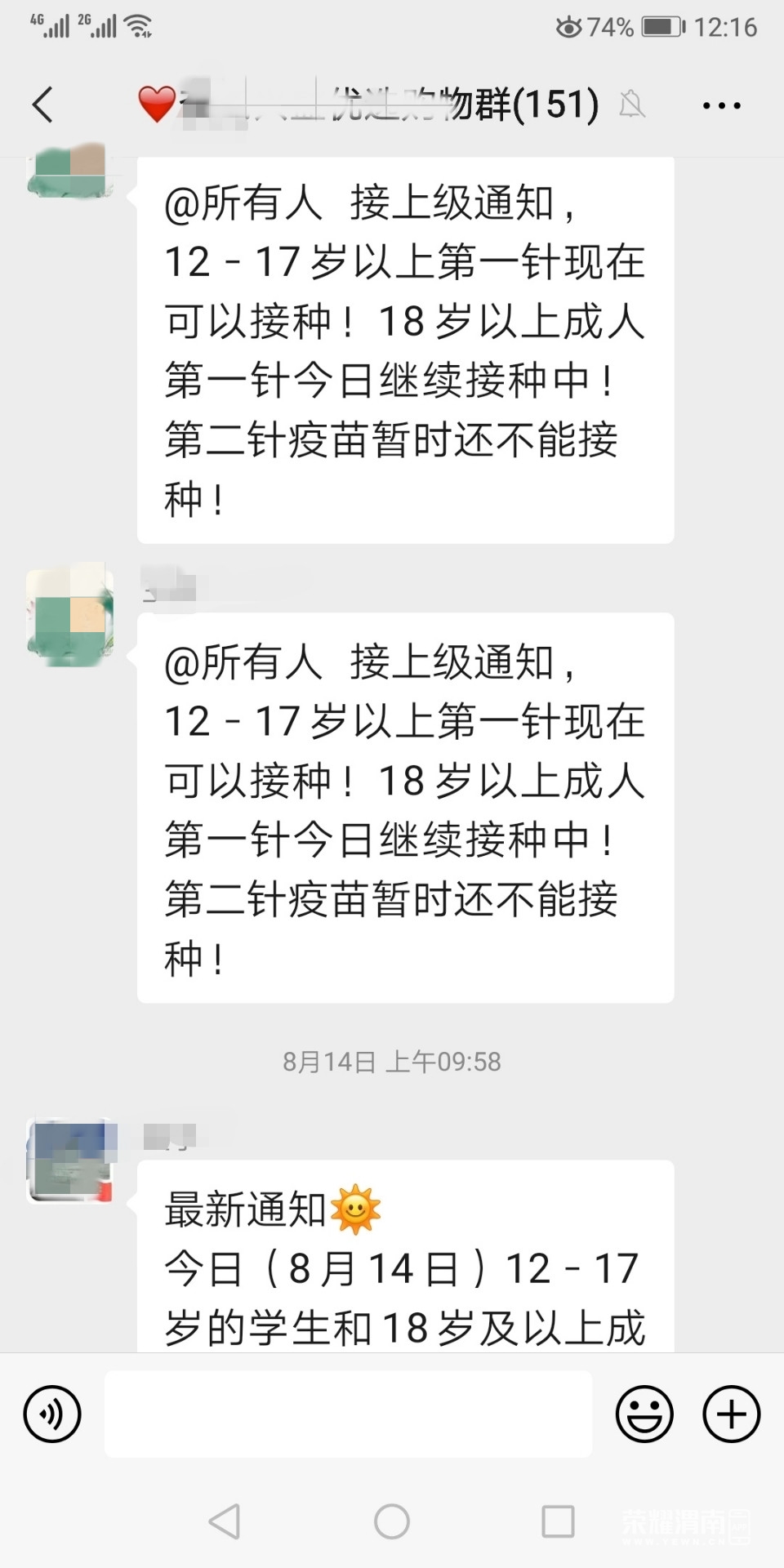Open the plus attachment menu

coord(731,1414)
